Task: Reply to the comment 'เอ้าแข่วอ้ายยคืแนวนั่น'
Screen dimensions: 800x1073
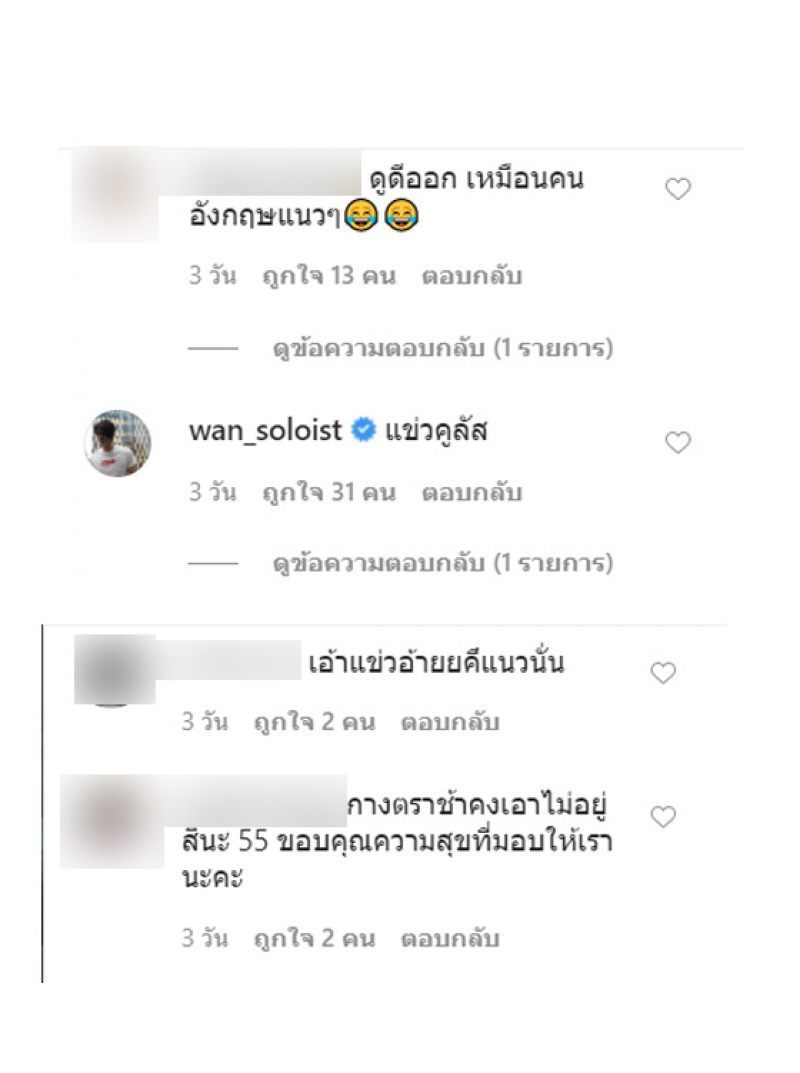Action: (x=449, y=722)
